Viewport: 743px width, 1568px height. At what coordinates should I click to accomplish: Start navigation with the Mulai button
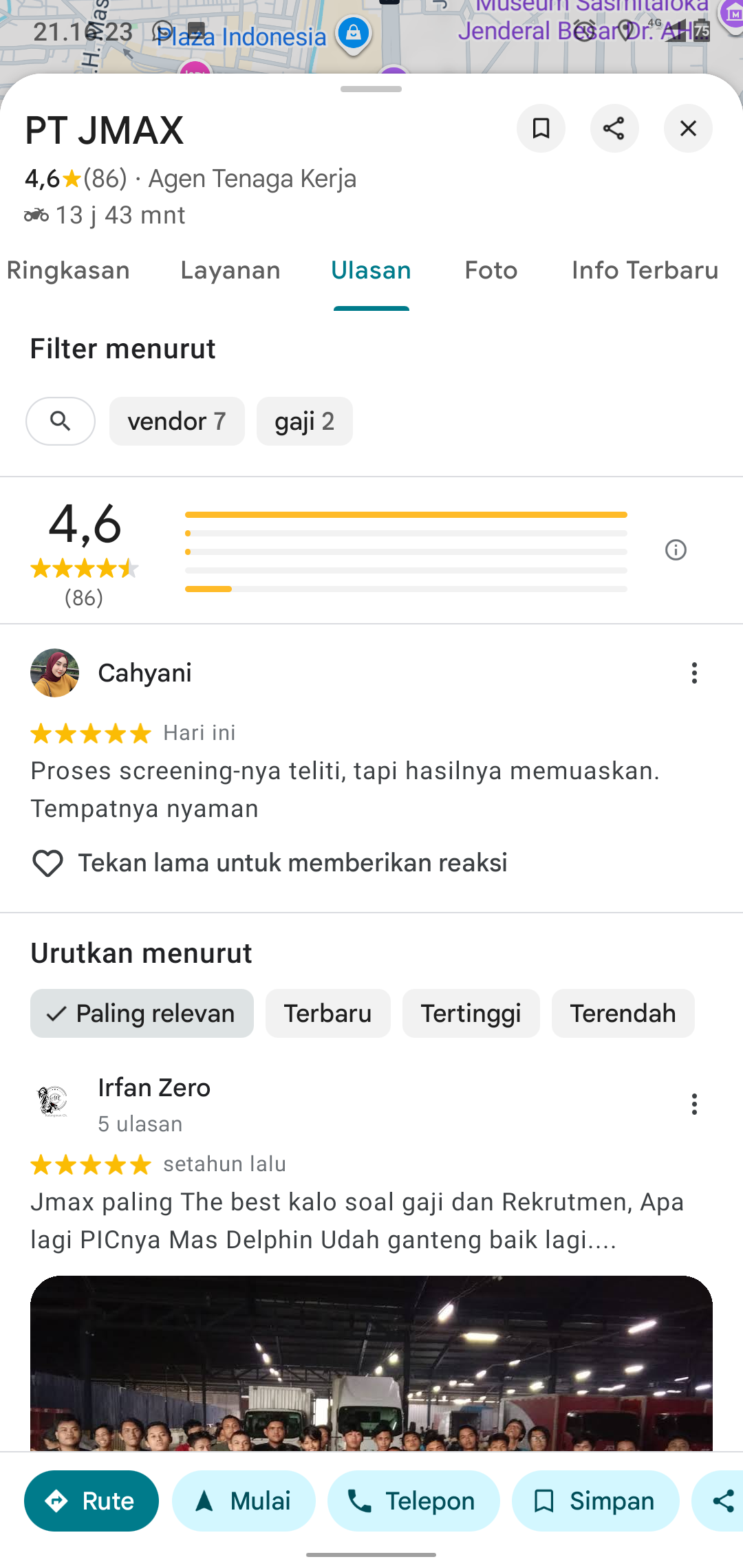244,1501
